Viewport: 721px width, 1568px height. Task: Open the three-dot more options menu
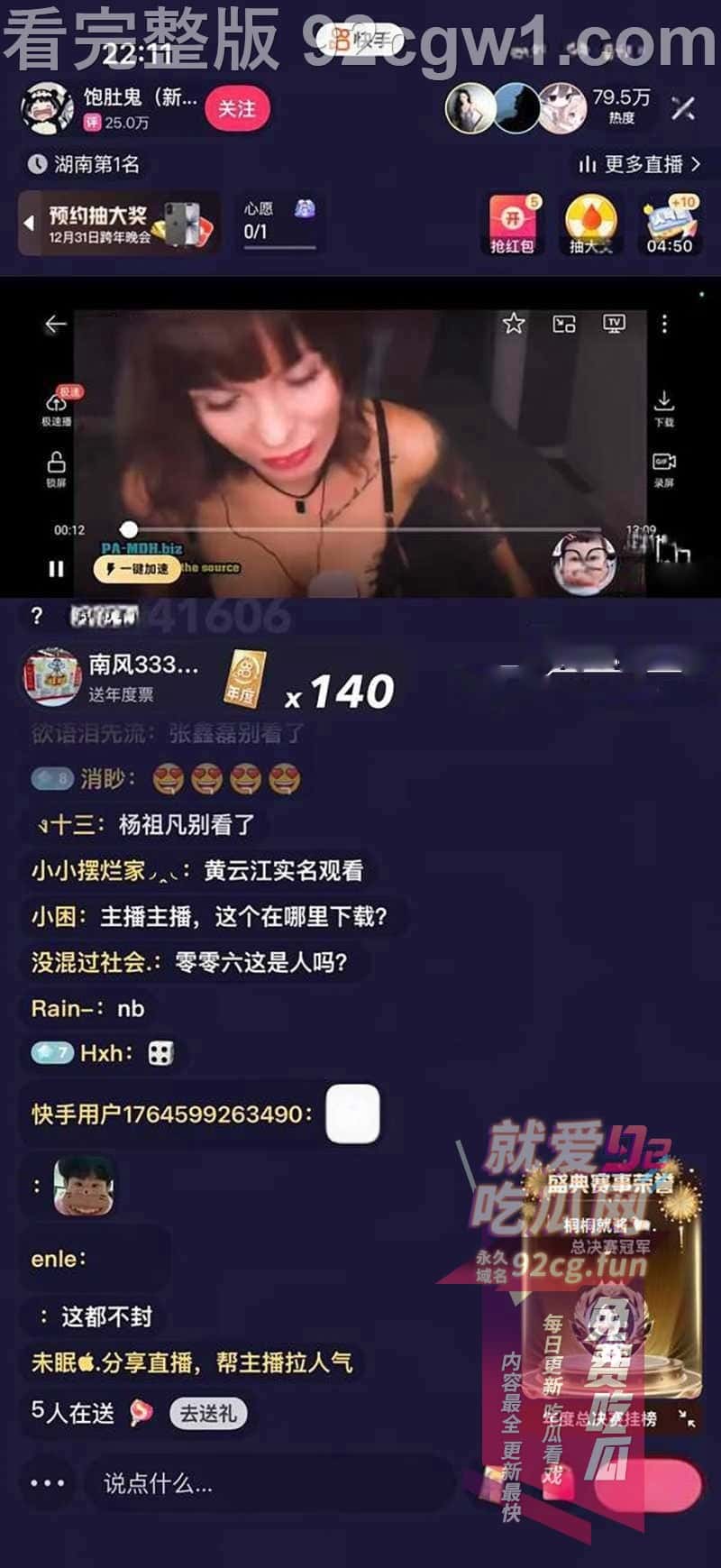tap(47, 1483)
